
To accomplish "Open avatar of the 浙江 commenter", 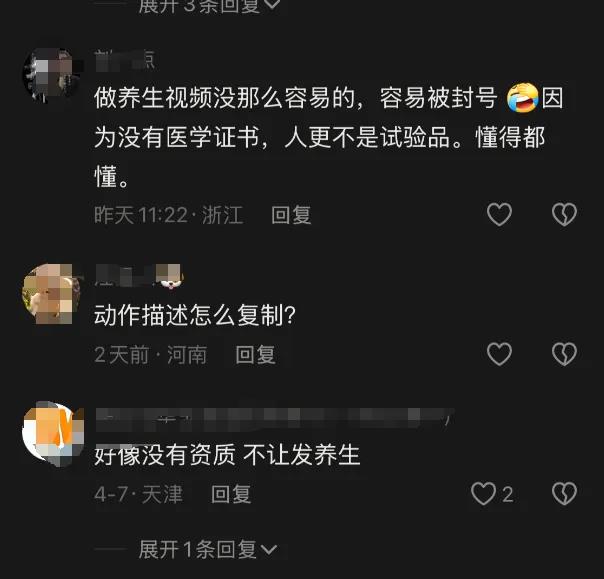I will point(50,73).
